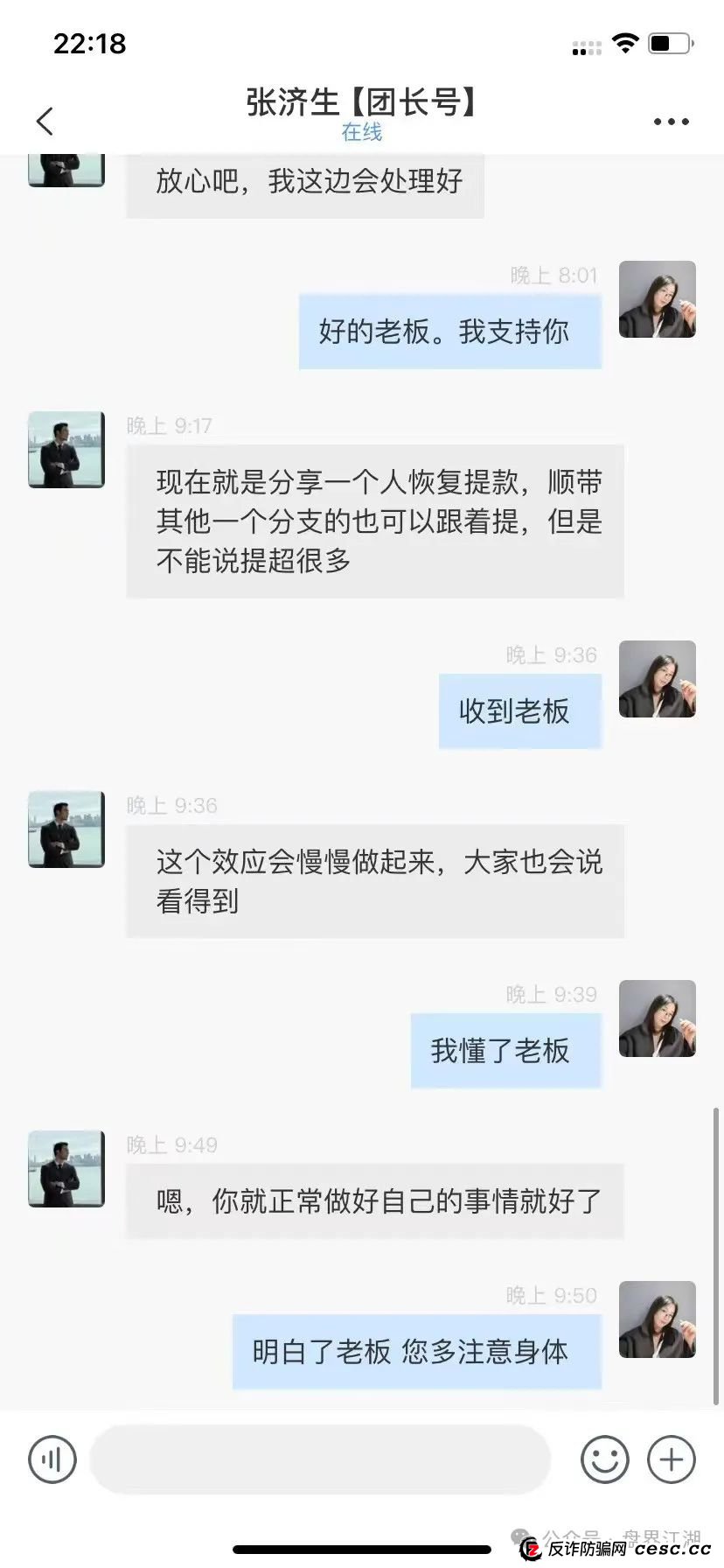Image resolution: width=724 pixels, height=1568 pixels.
Task: Tap the voice message input icon
Action: click(x=52, y=1459)
